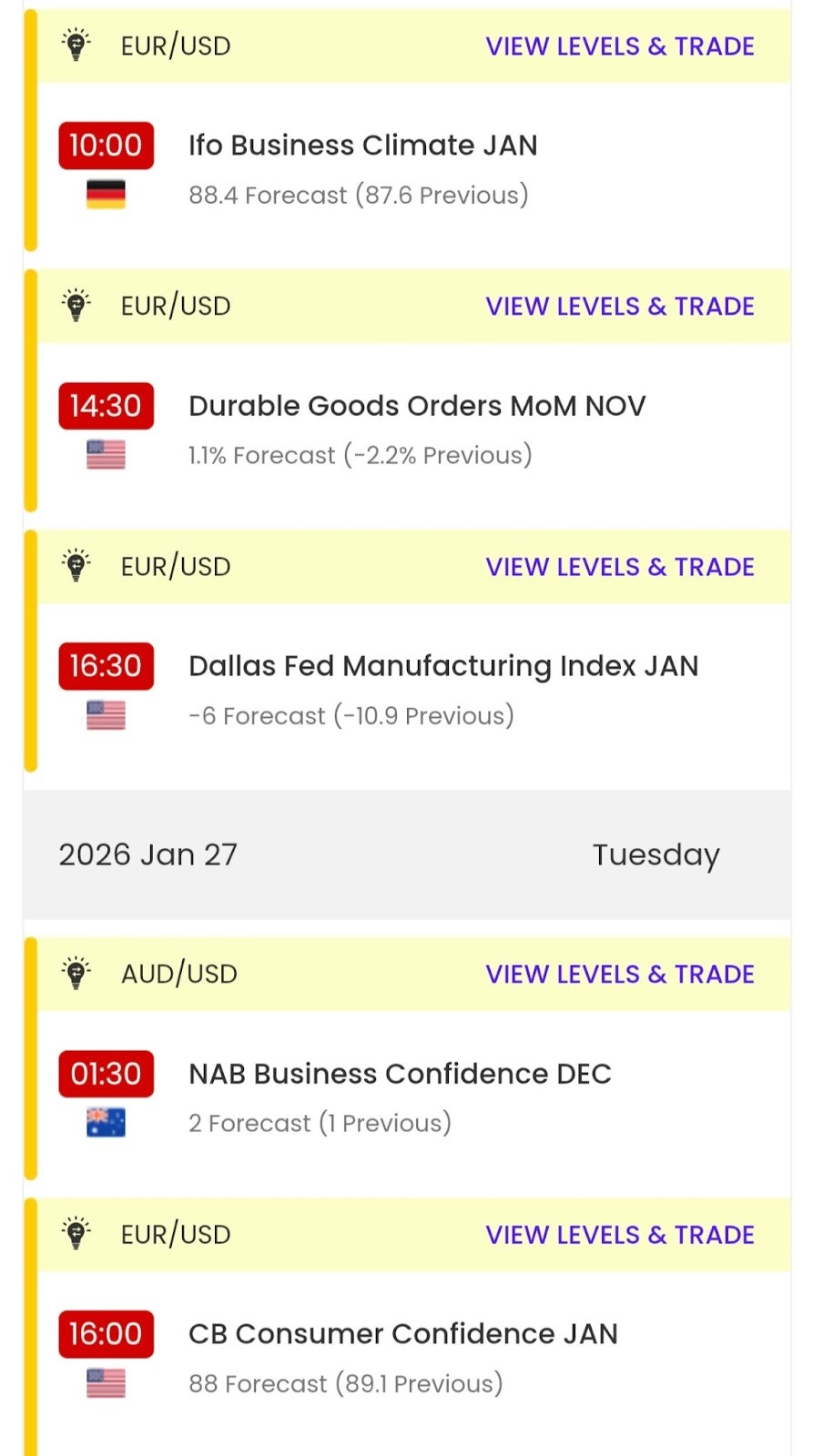Select the NAB Business Confidence DEC event

(400, 1074)
